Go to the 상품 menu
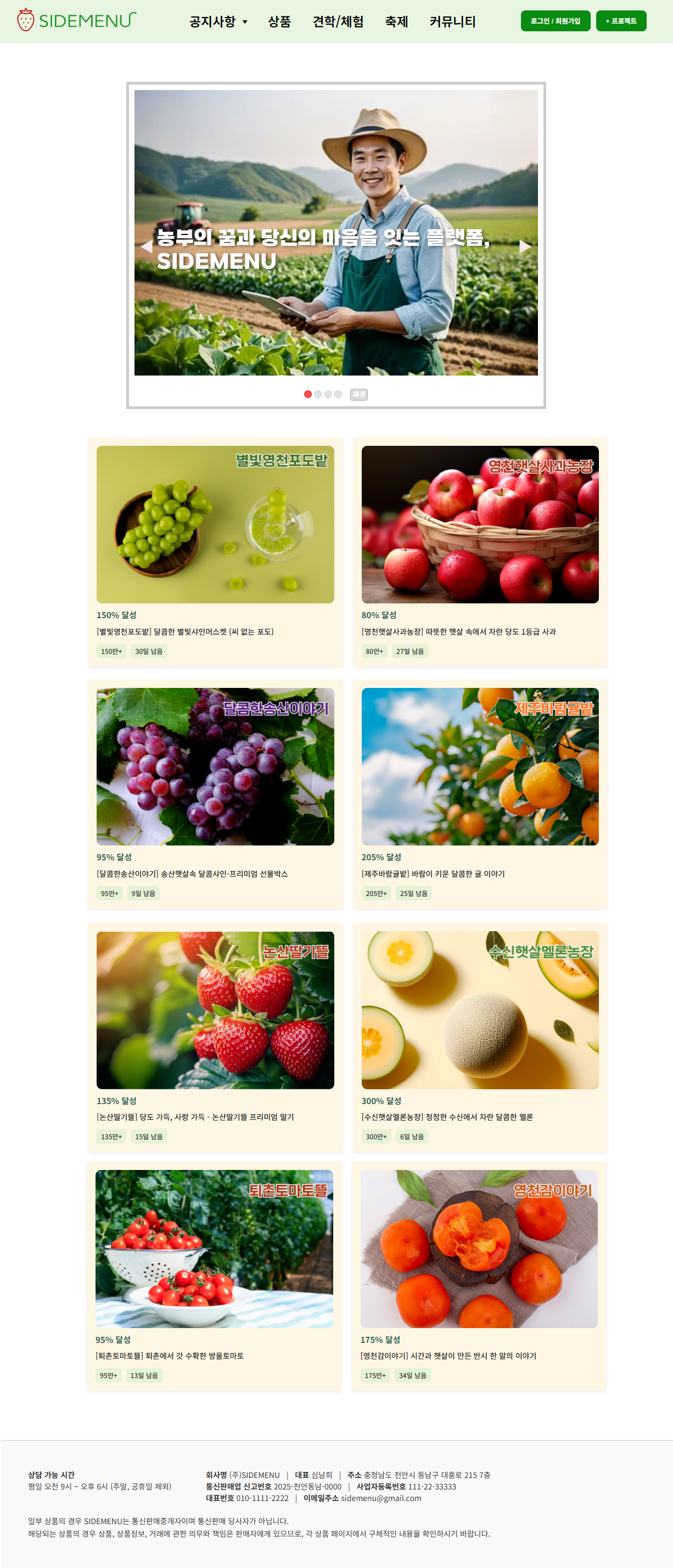The width and height of the screenshot is (673, 1568). 279,22
